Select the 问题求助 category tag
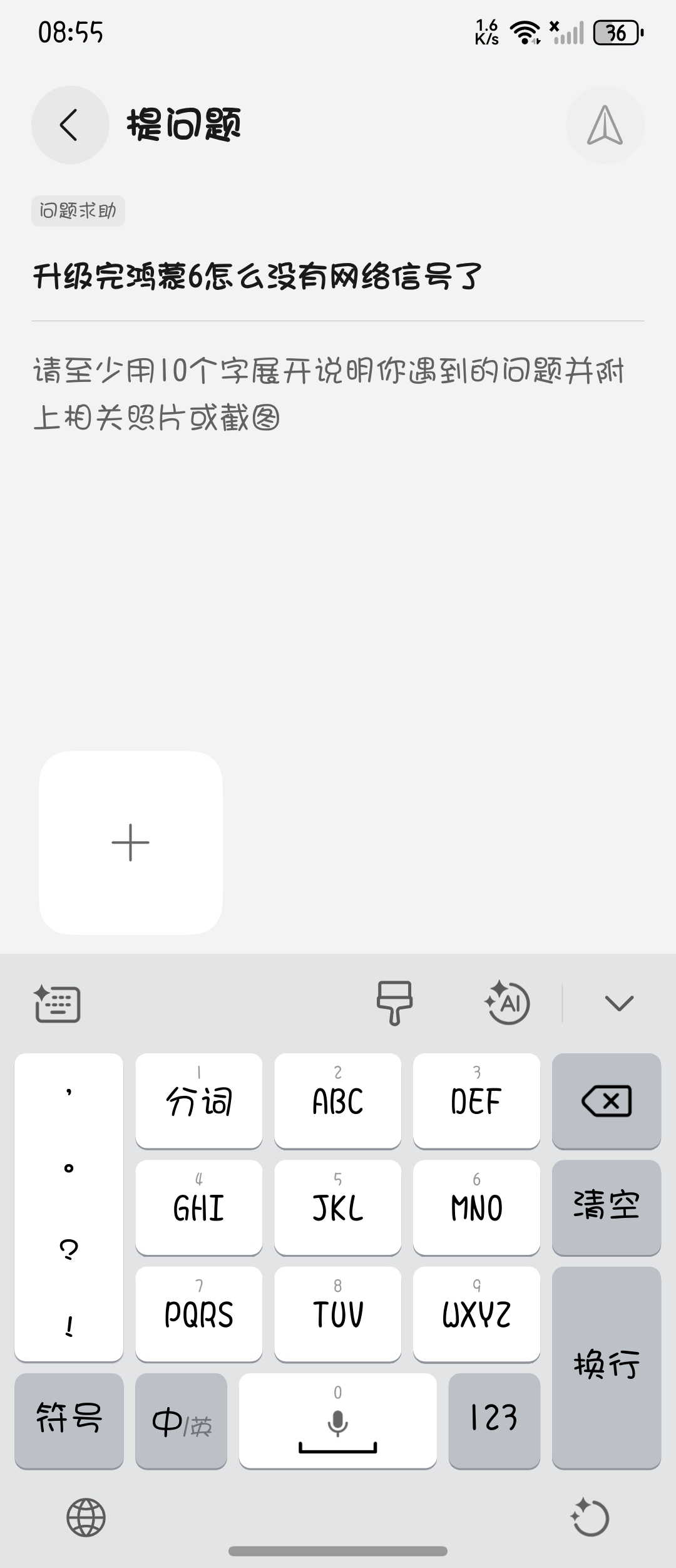The image size is (676, 1568). (x=78, y=210)
